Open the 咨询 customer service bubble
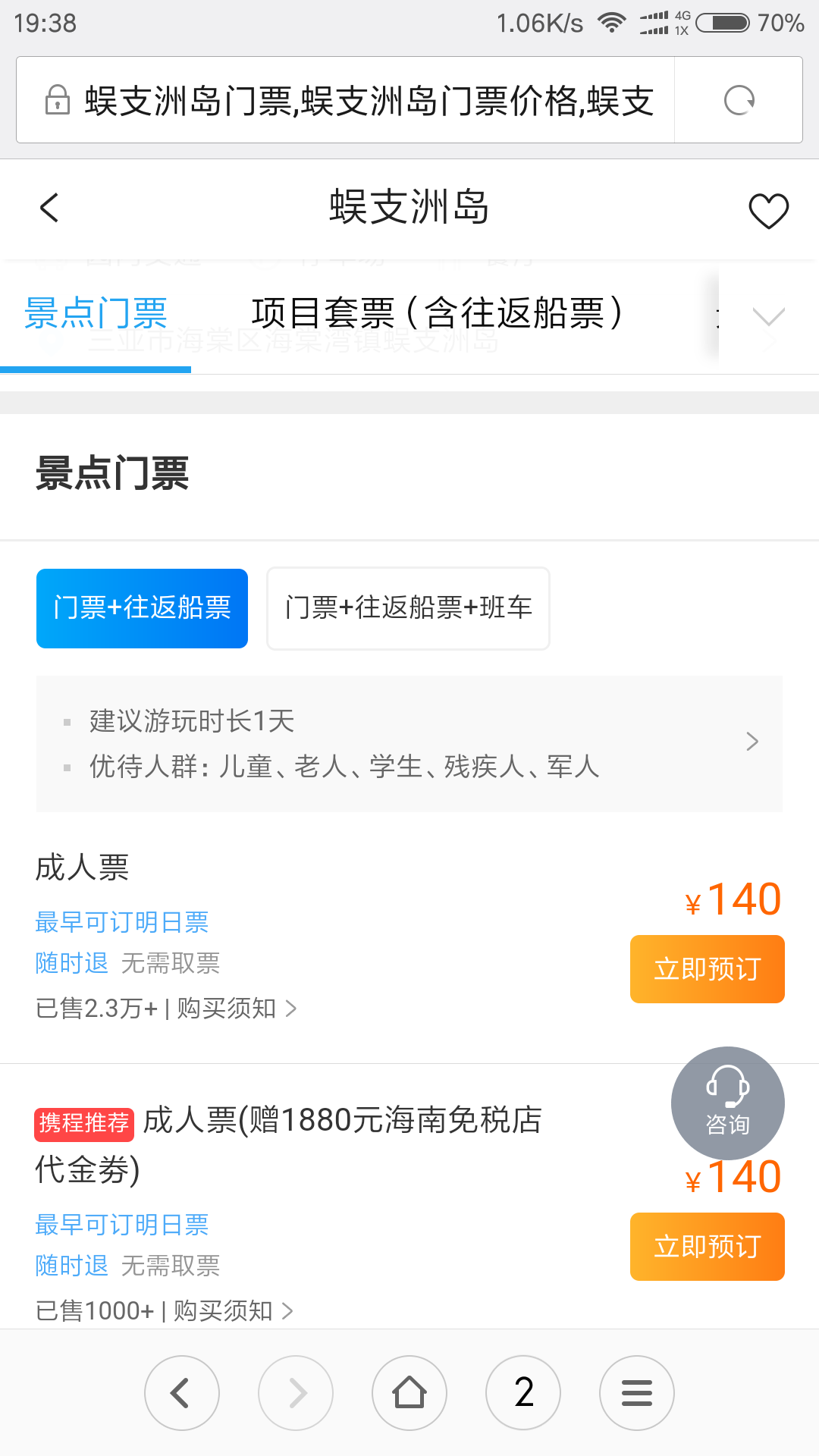 pyautogui.click(x=728, y=1103)
